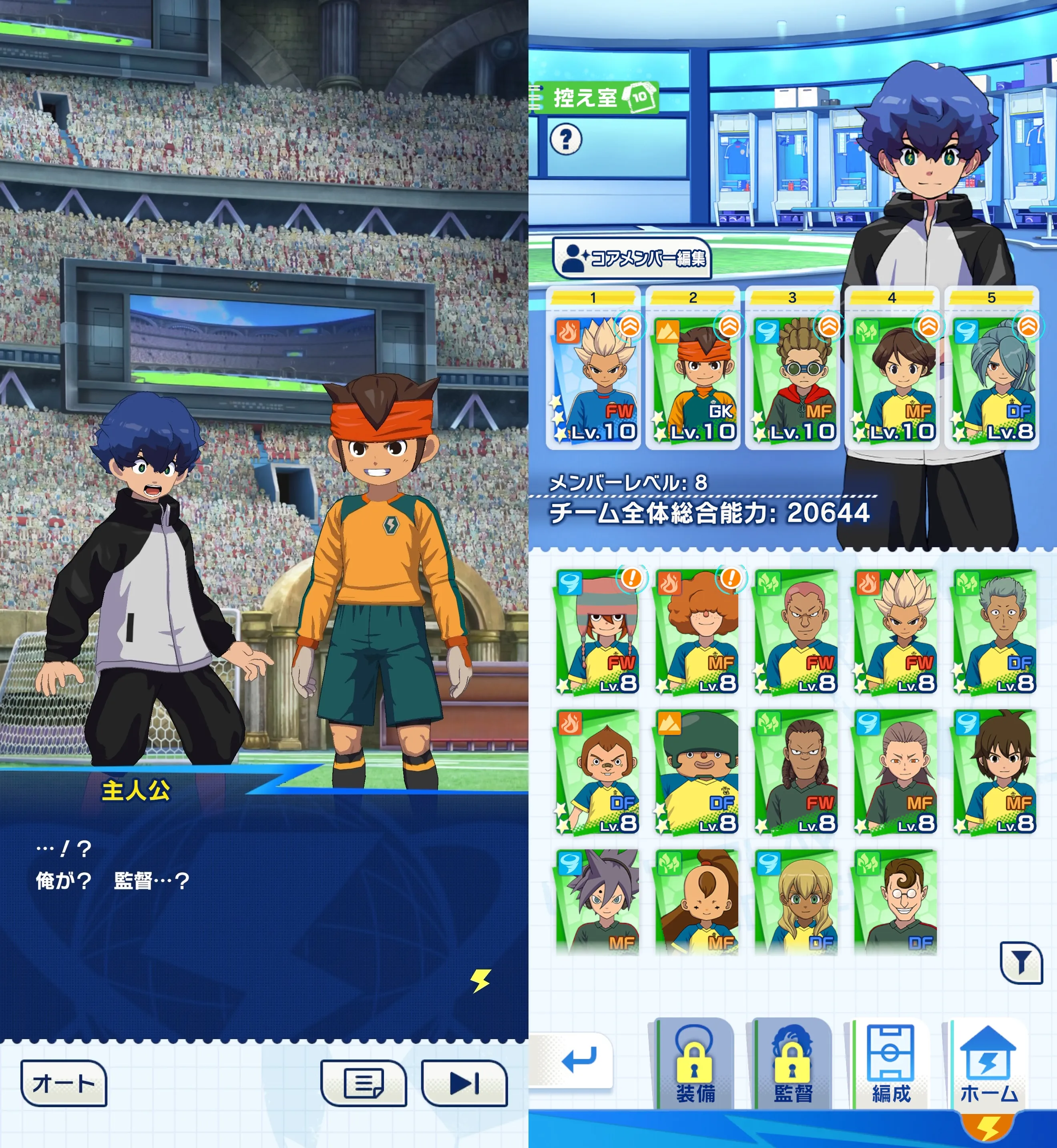1057x1148 pixels.
Task: Open the afro-haired MF bench card
Action: [x=696, y=632]
